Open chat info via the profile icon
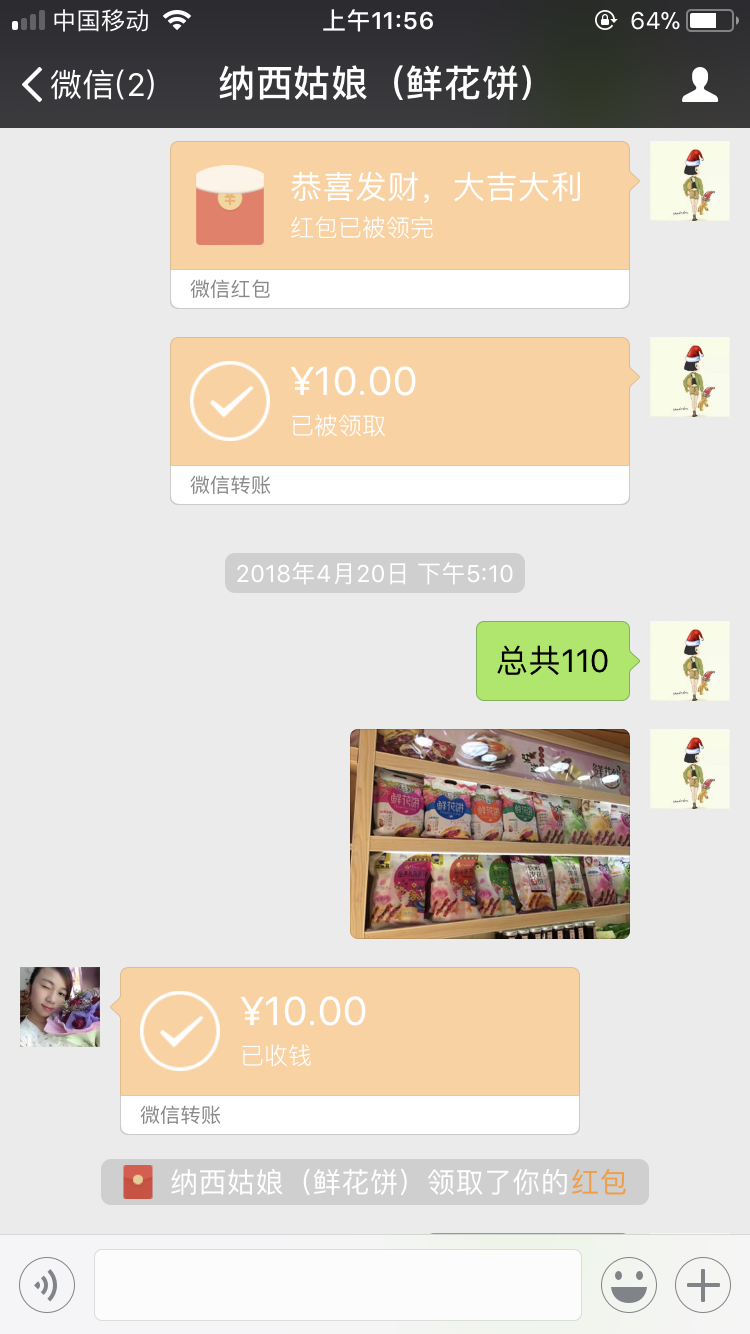The height and width of the screenshot is (1334, 750). (x=699, y=85)
